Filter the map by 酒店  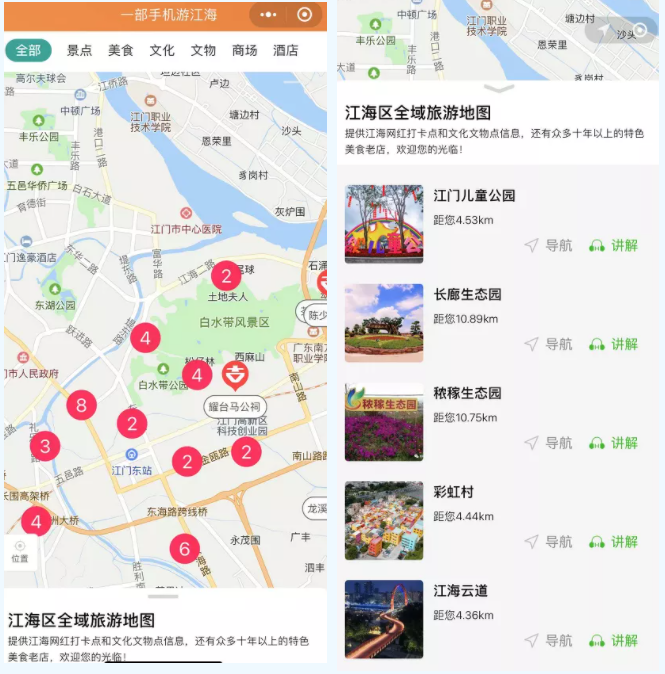tap(286, 50)
